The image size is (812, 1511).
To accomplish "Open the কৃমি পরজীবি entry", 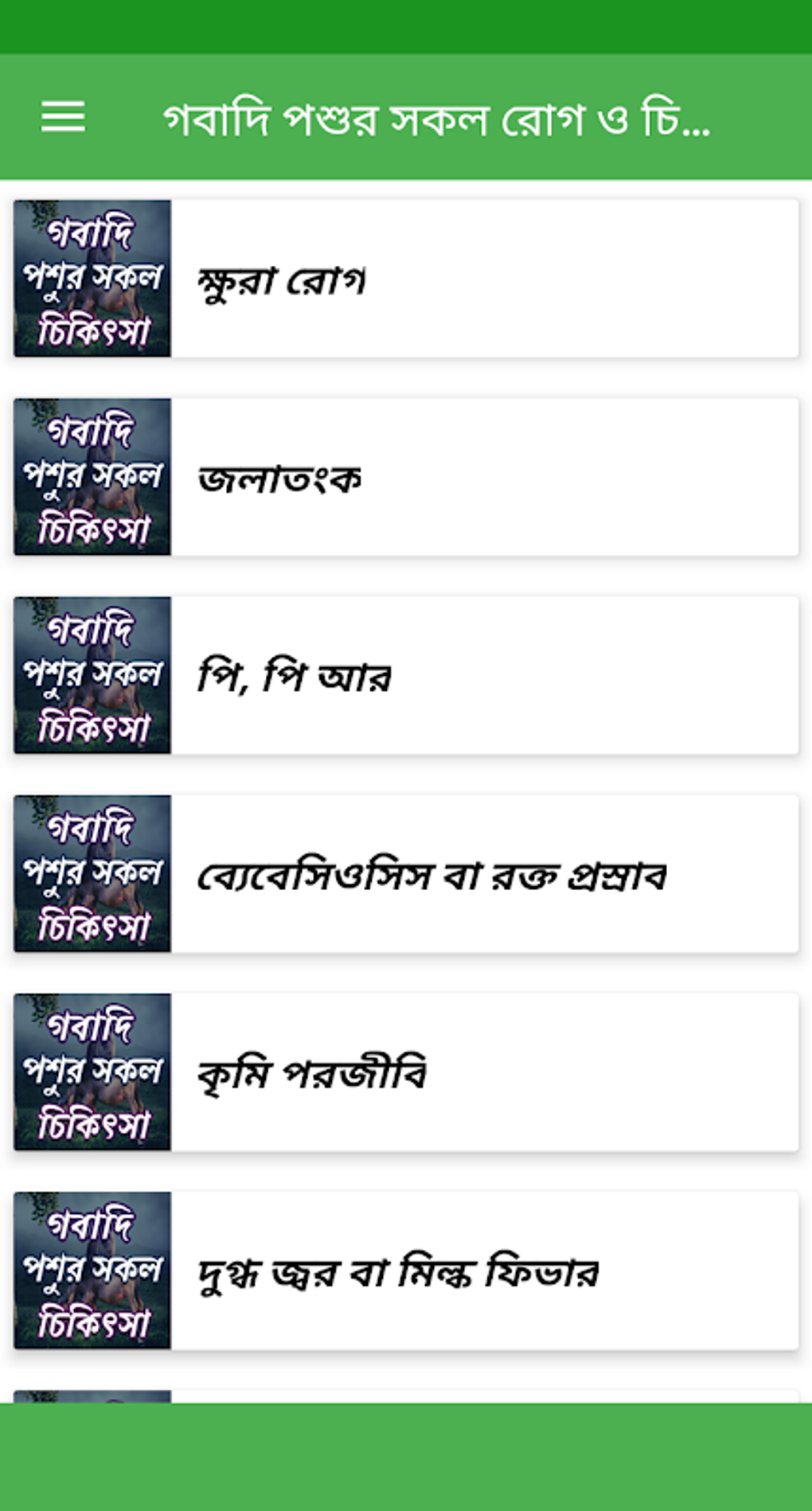I will coord(406,1072).
